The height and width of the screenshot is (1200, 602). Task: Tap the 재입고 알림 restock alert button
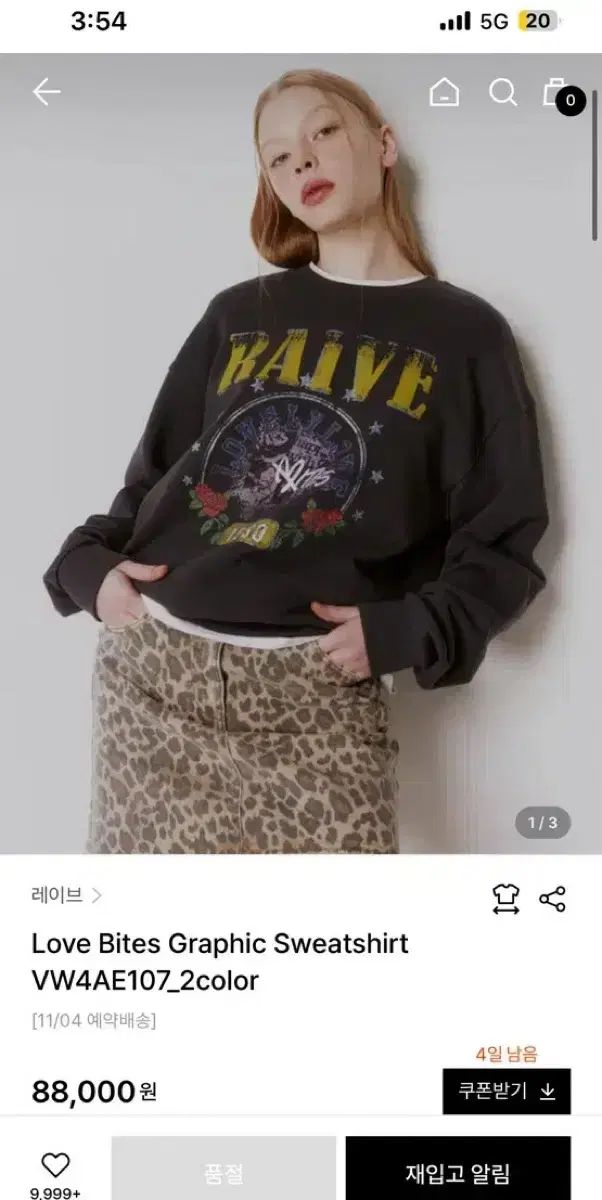click(x=458, y=1173)
